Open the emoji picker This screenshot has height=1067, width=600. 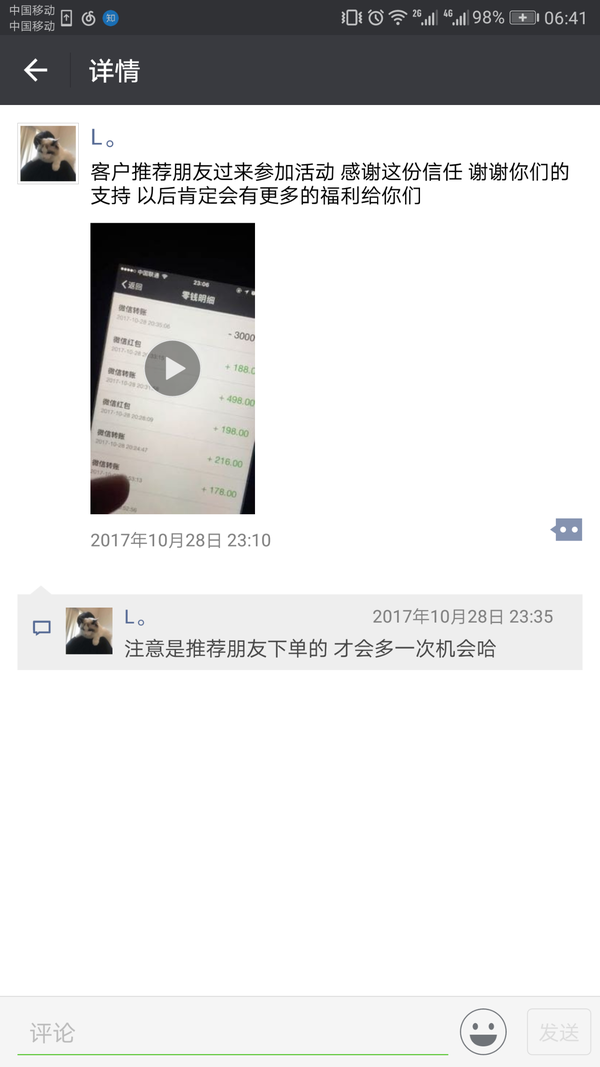click(x=483, y=1031)
